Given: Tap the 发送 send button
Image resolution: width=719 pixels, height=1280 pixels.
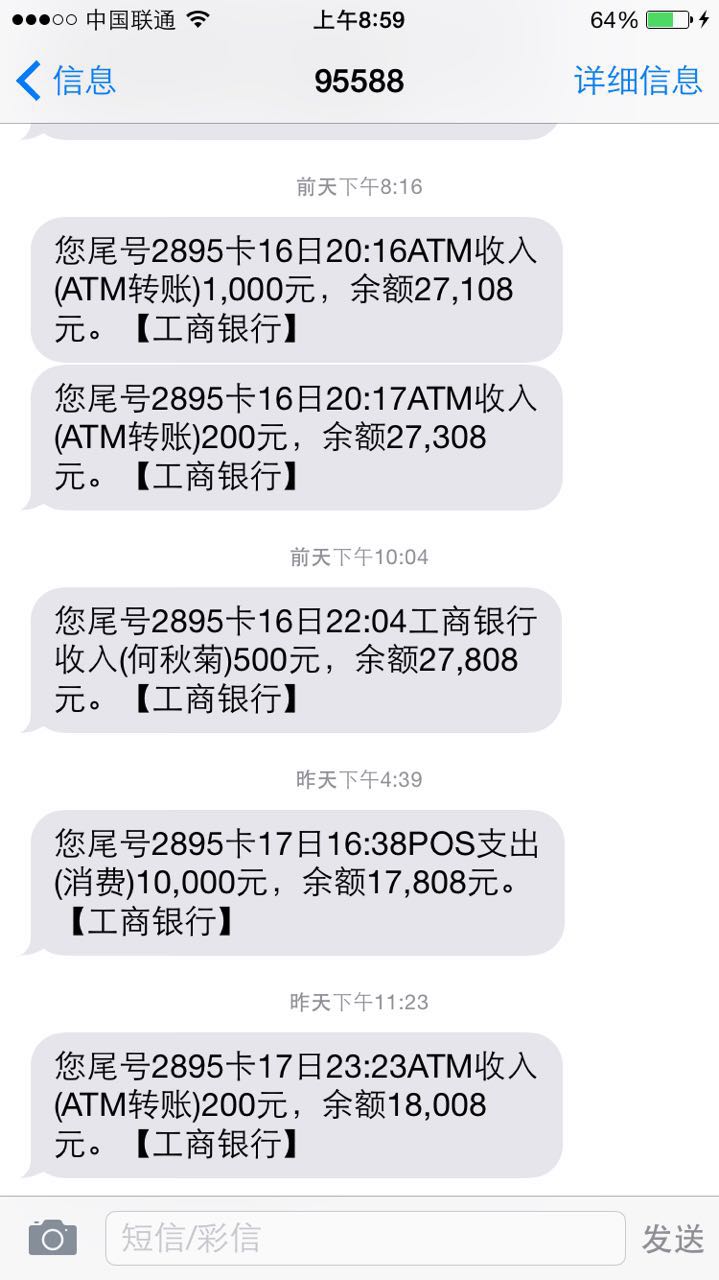Looking at the screenshot, I should pos(673,1238).
